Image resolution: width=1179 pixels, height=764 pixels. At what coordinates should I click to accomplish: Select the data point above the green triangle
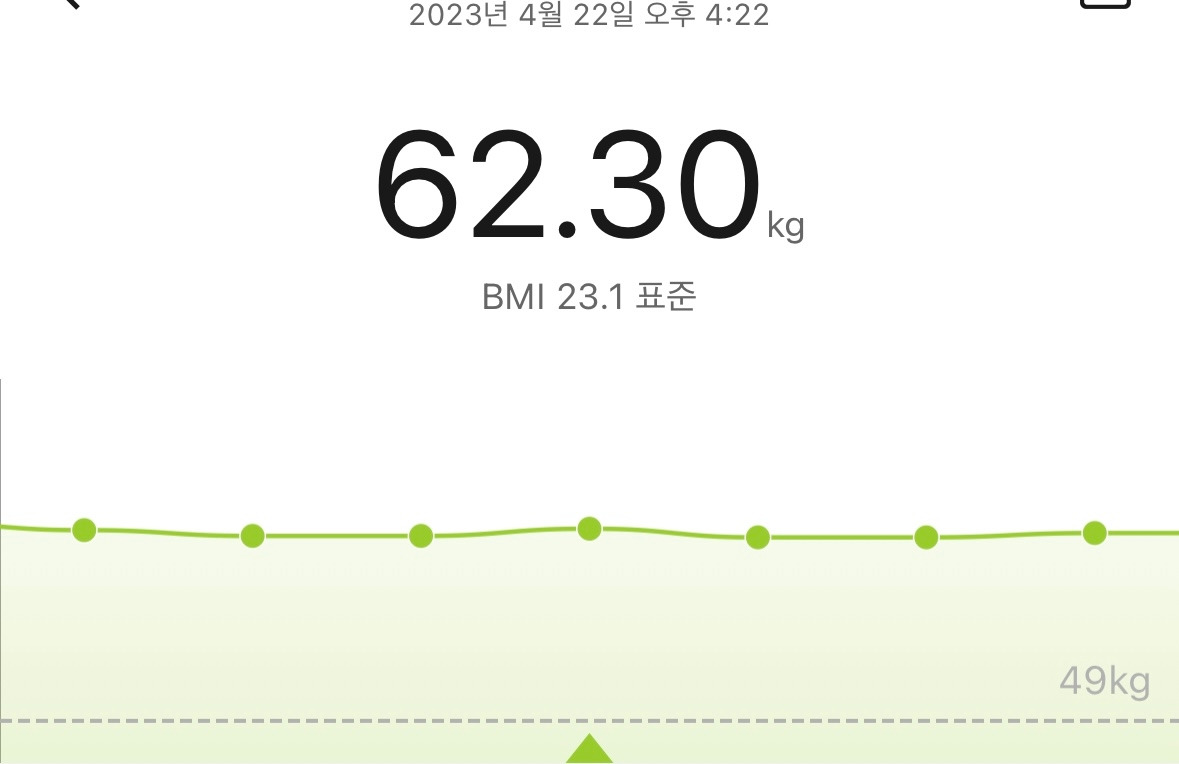(589, 528)
